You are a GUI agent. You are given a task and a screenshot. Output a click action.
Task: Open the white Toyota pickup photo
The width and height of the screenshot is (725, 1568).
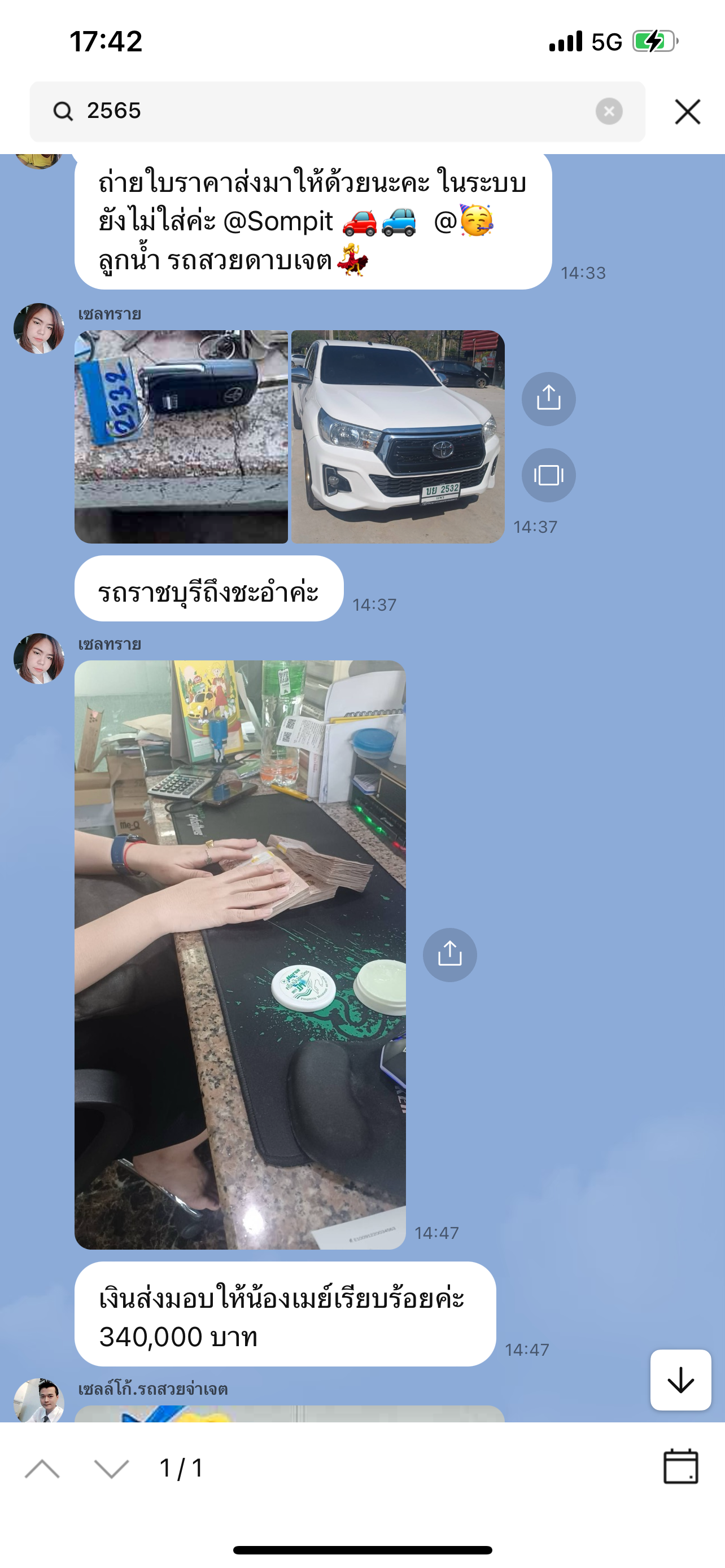pyautogui.click(x=398, y=437)
